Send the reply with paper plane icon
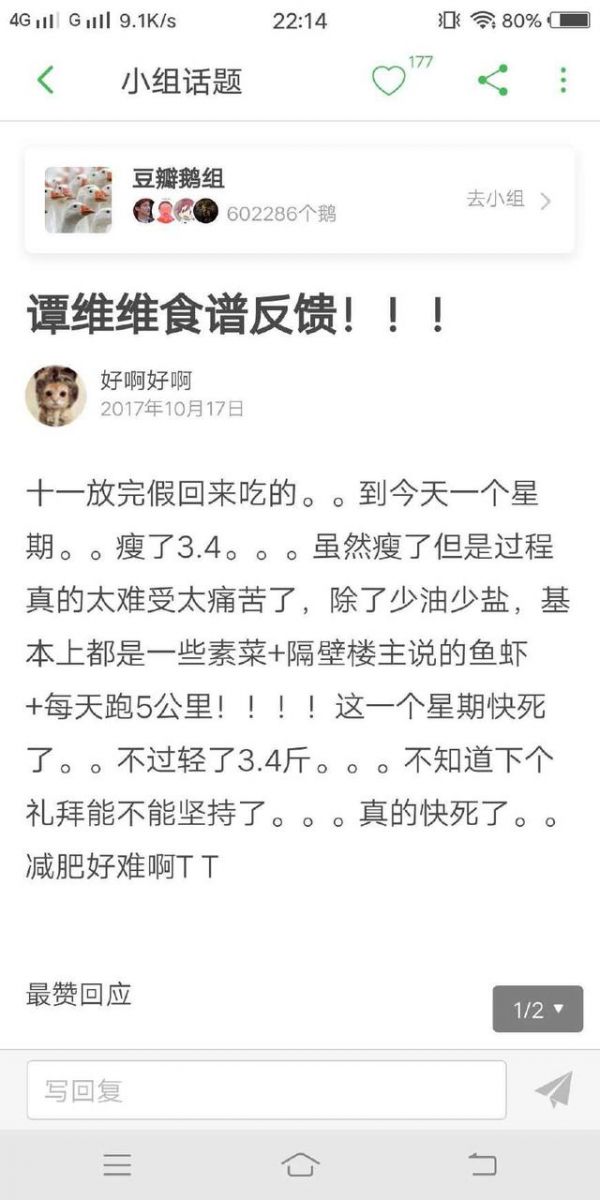 click(x=553, y=1089)
